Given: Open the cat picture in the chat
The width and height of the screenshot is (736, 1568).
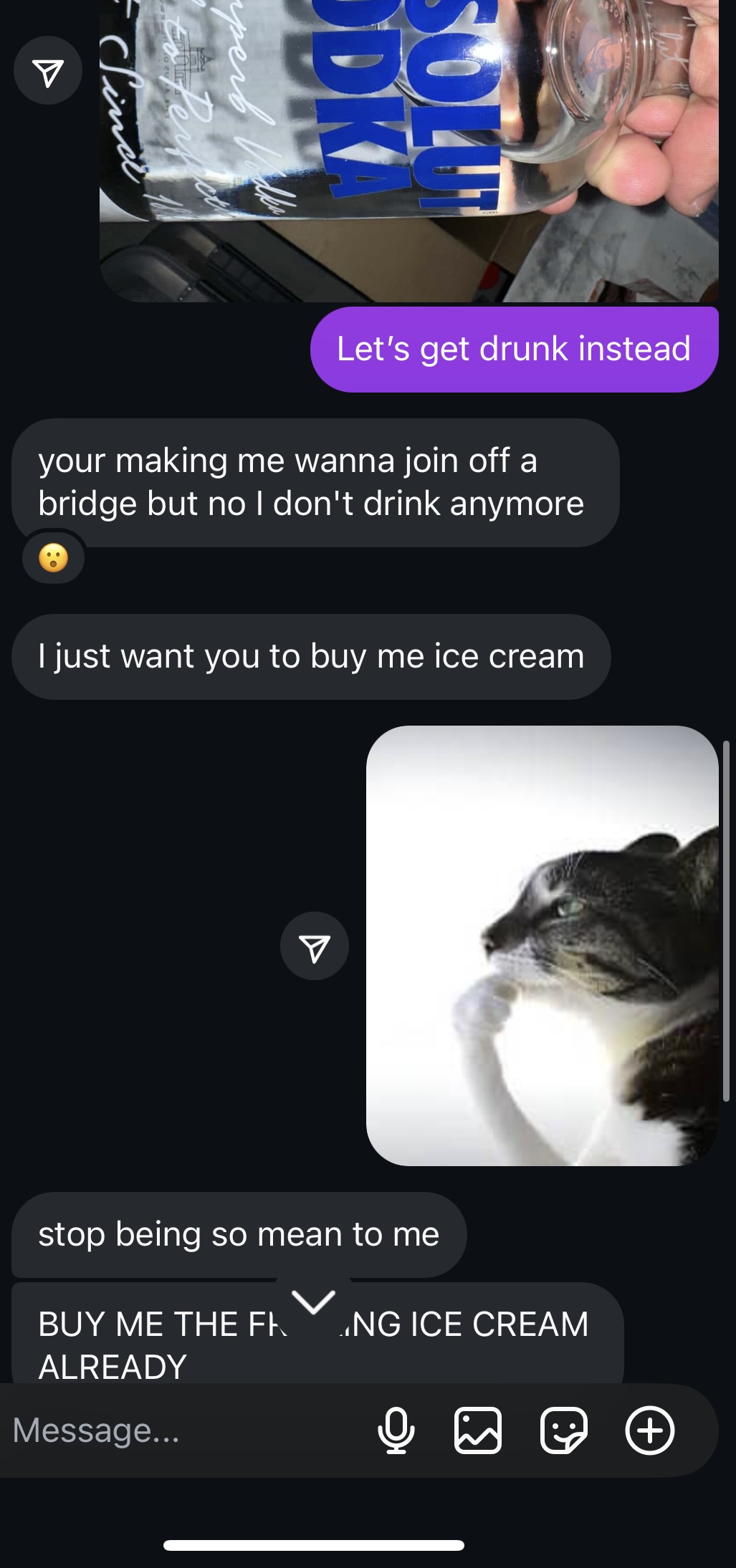Looking at the screenshot, I should (543, 946).
